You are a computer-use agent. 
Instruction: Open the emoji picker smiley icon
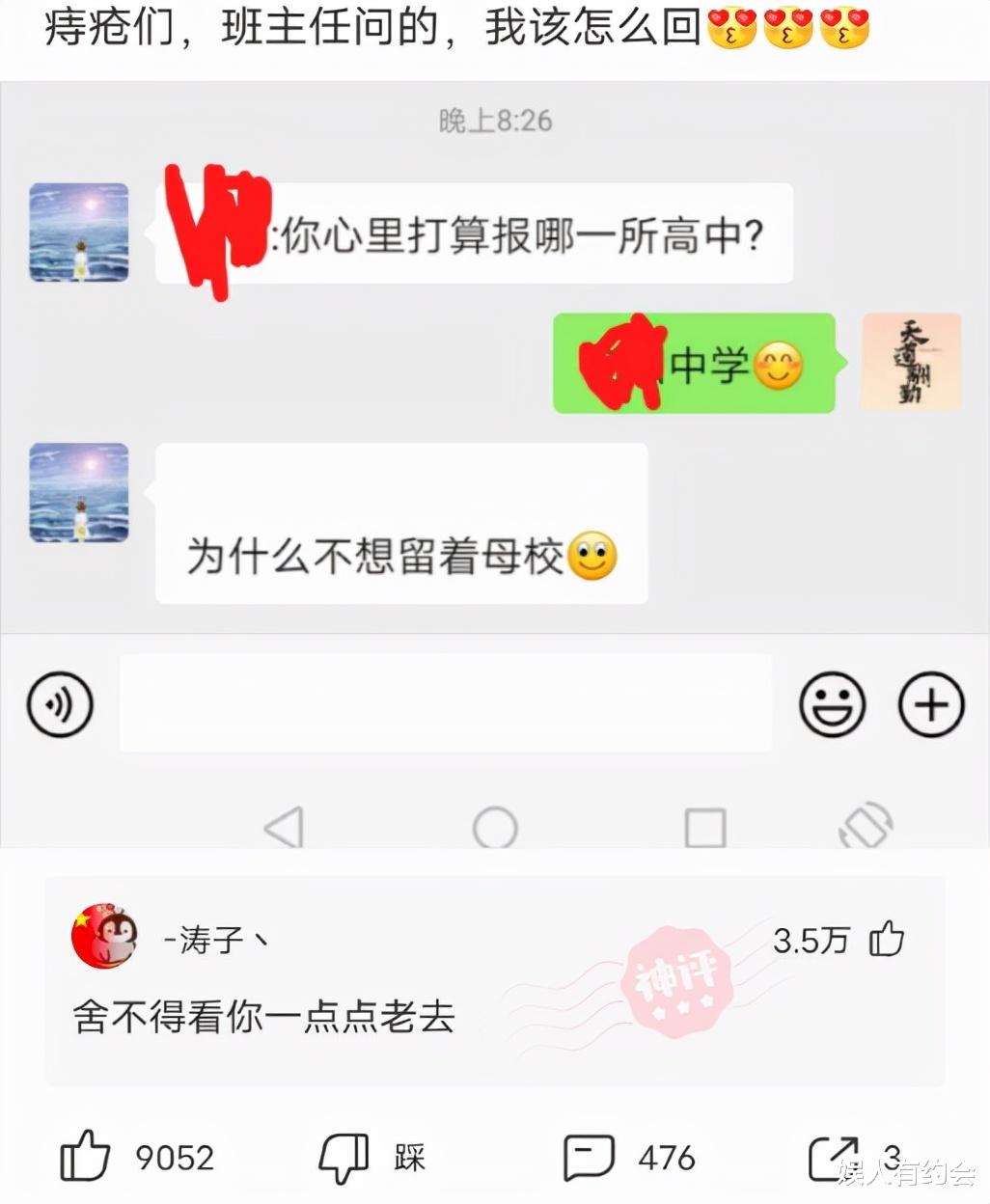pos(832,705)
